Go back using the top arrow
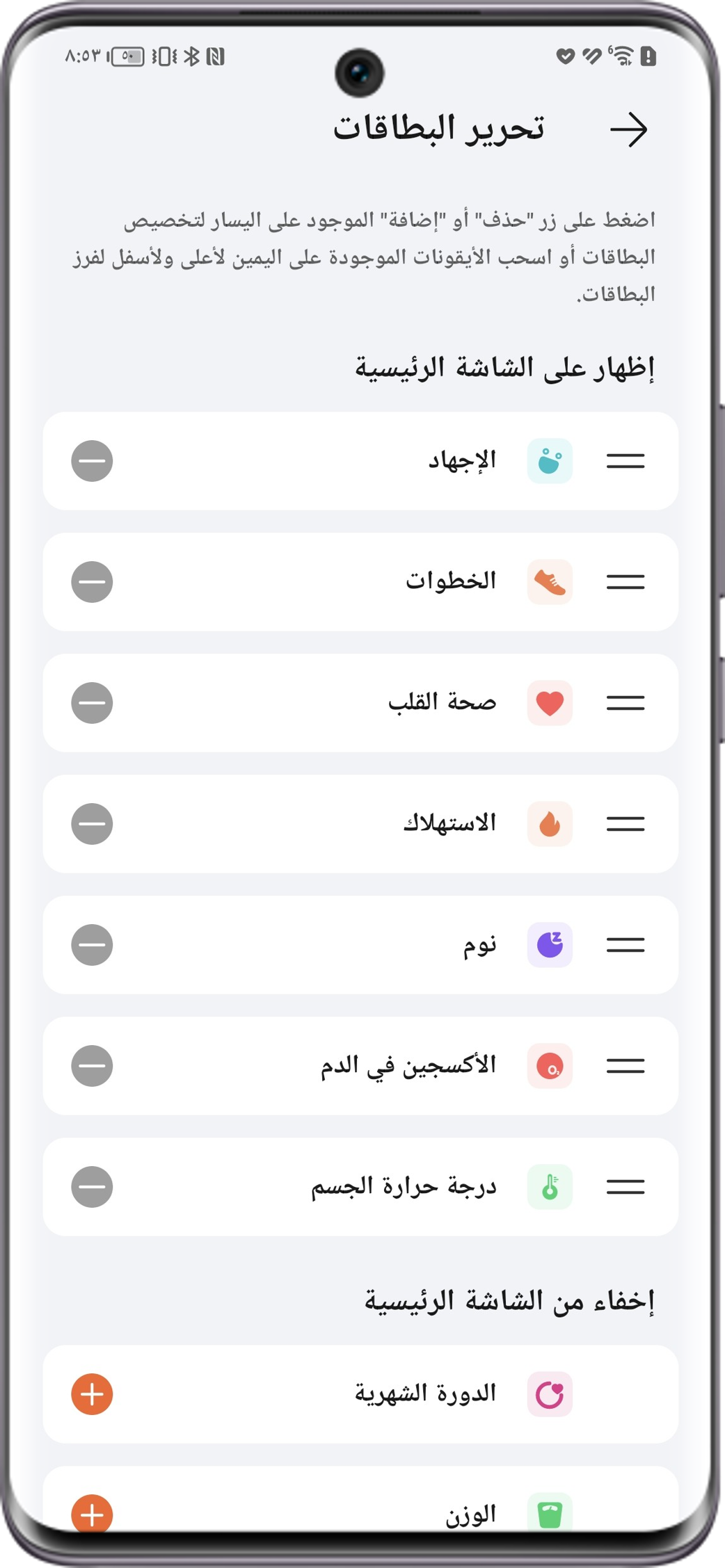 pyautogui.click(x=629, y=129)
